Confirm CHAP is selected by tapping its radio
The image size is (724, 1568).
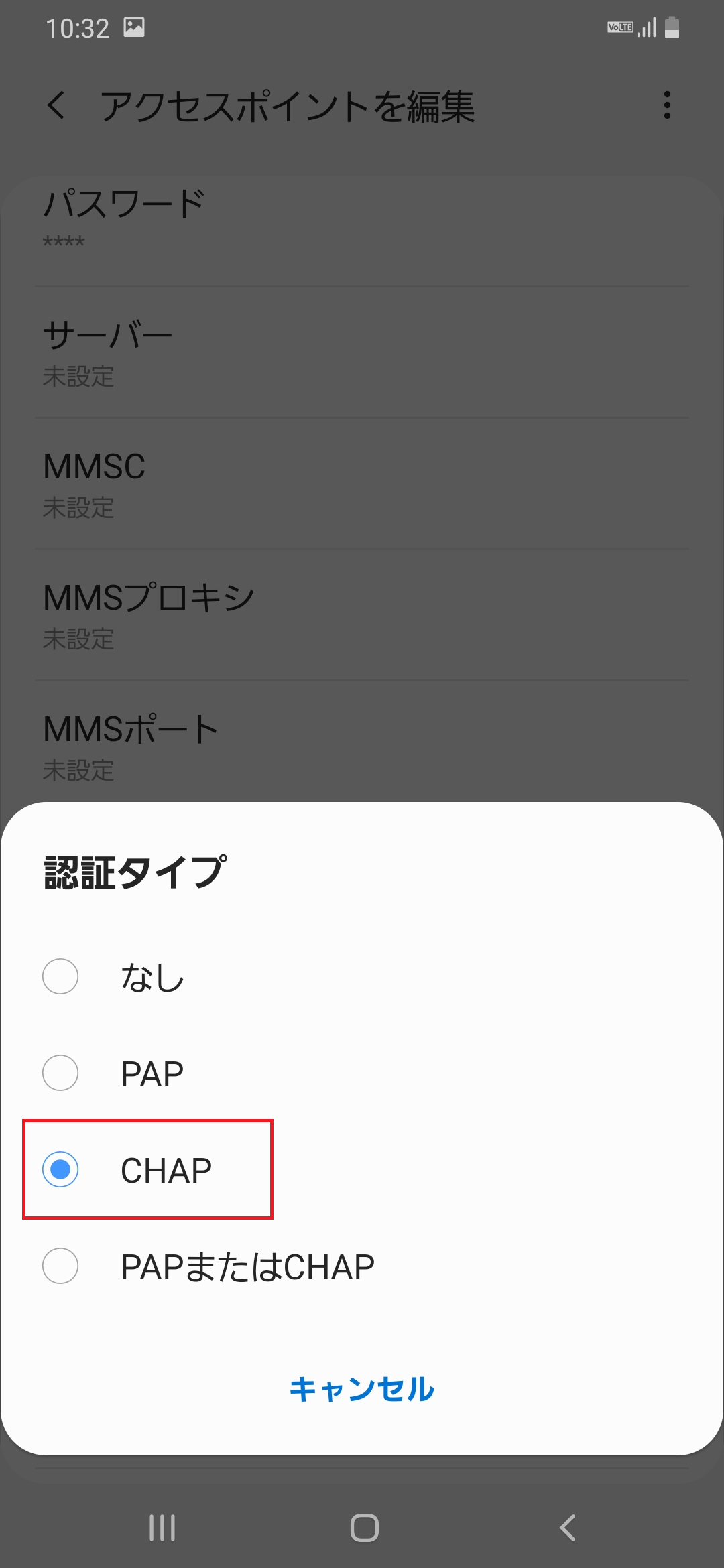60,1170
